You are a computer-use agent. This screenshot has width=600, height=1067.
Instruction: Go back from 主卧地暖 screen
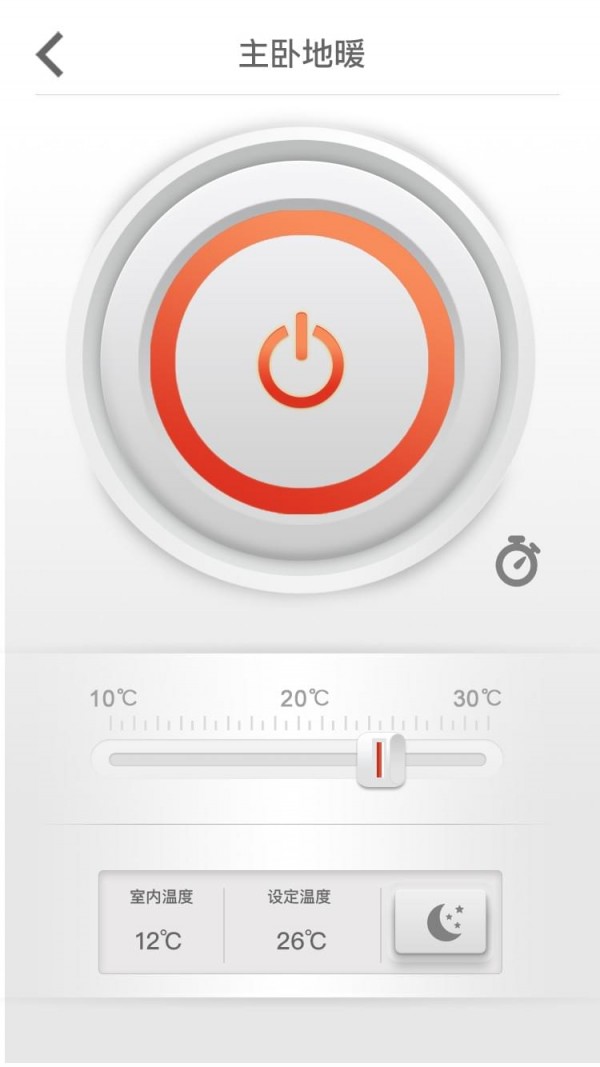click(x=50, y=54)
